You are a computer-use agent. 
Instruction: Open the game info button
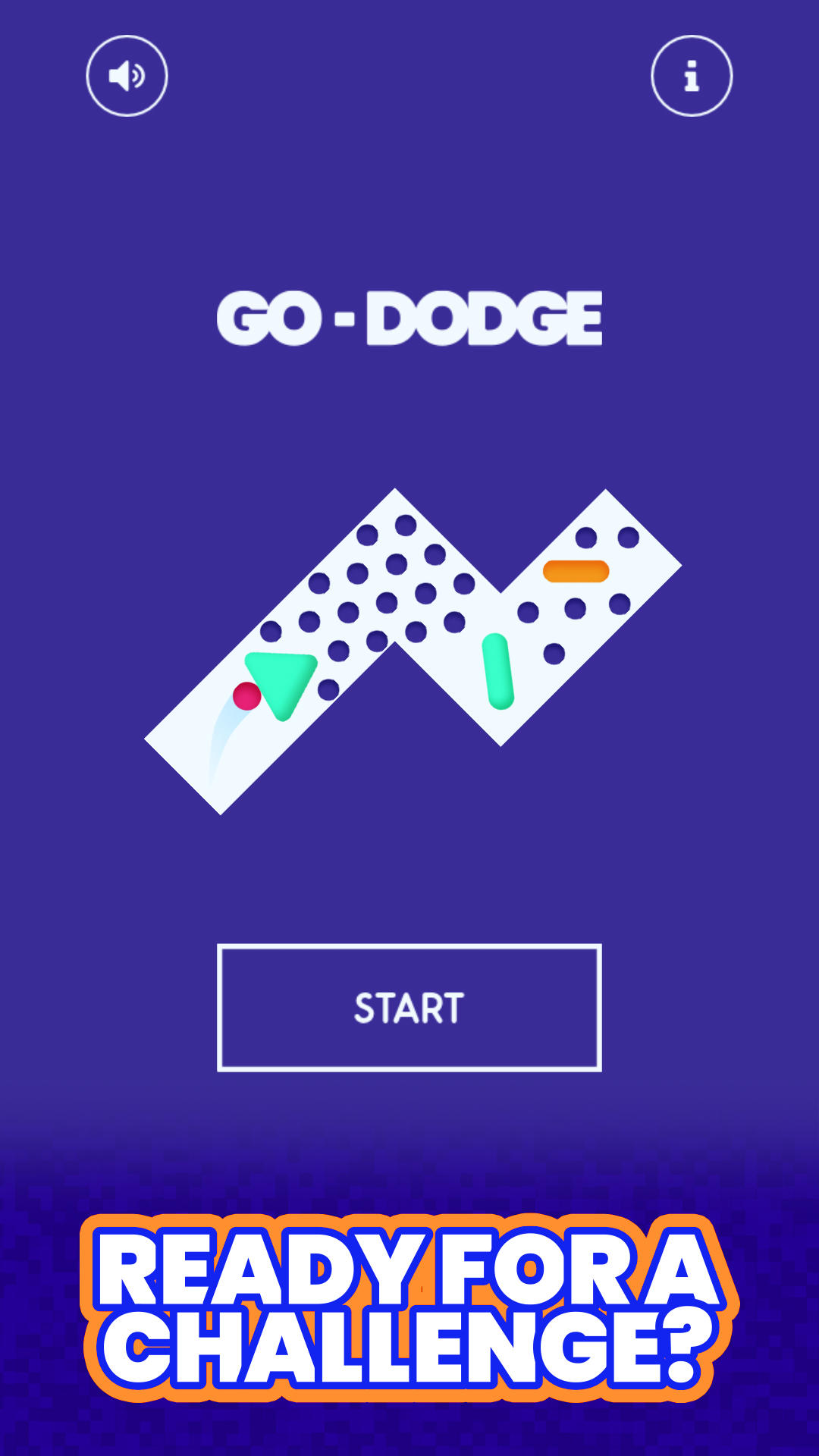pyautogui.click(x=691, y=76)
